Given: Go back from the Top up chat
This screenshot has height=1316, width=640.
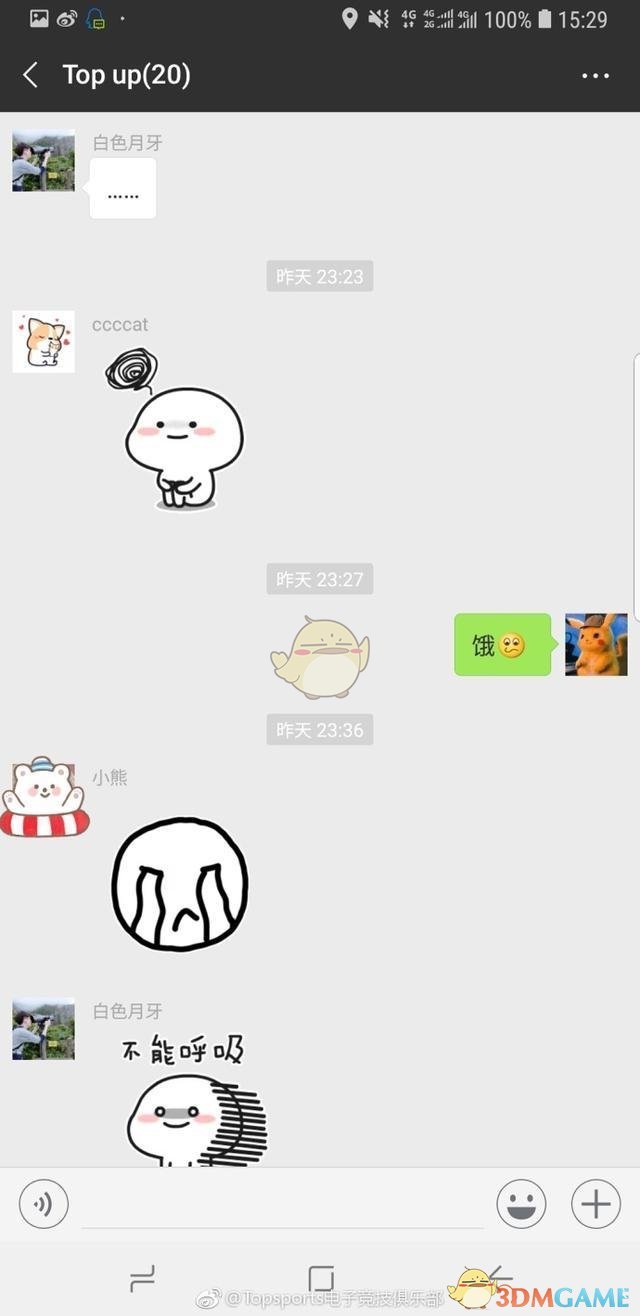Looking at the screenshot, I should coord(31,75).
